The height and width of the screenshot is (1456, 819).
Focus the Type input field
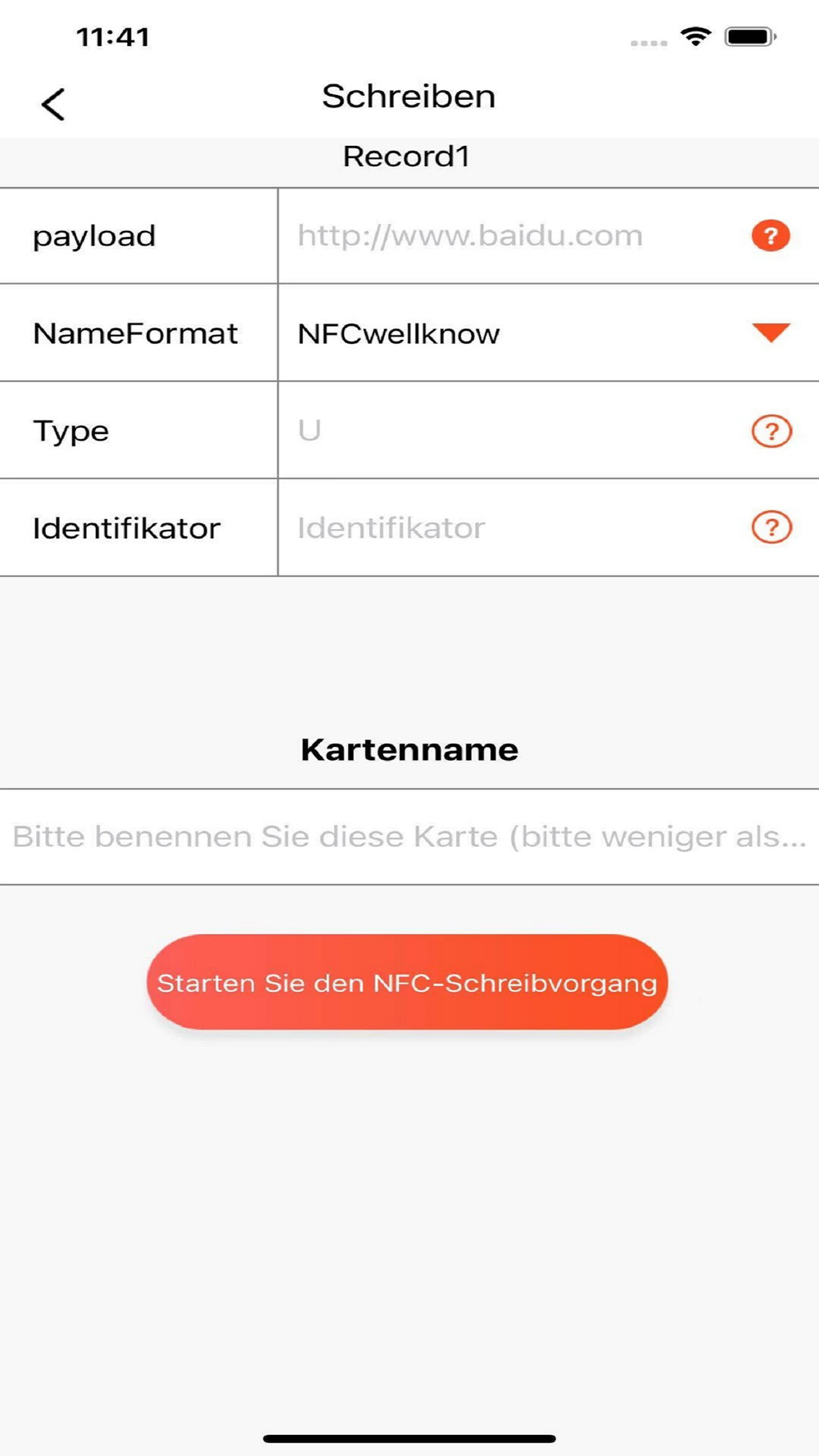click(x=508, y=431)
